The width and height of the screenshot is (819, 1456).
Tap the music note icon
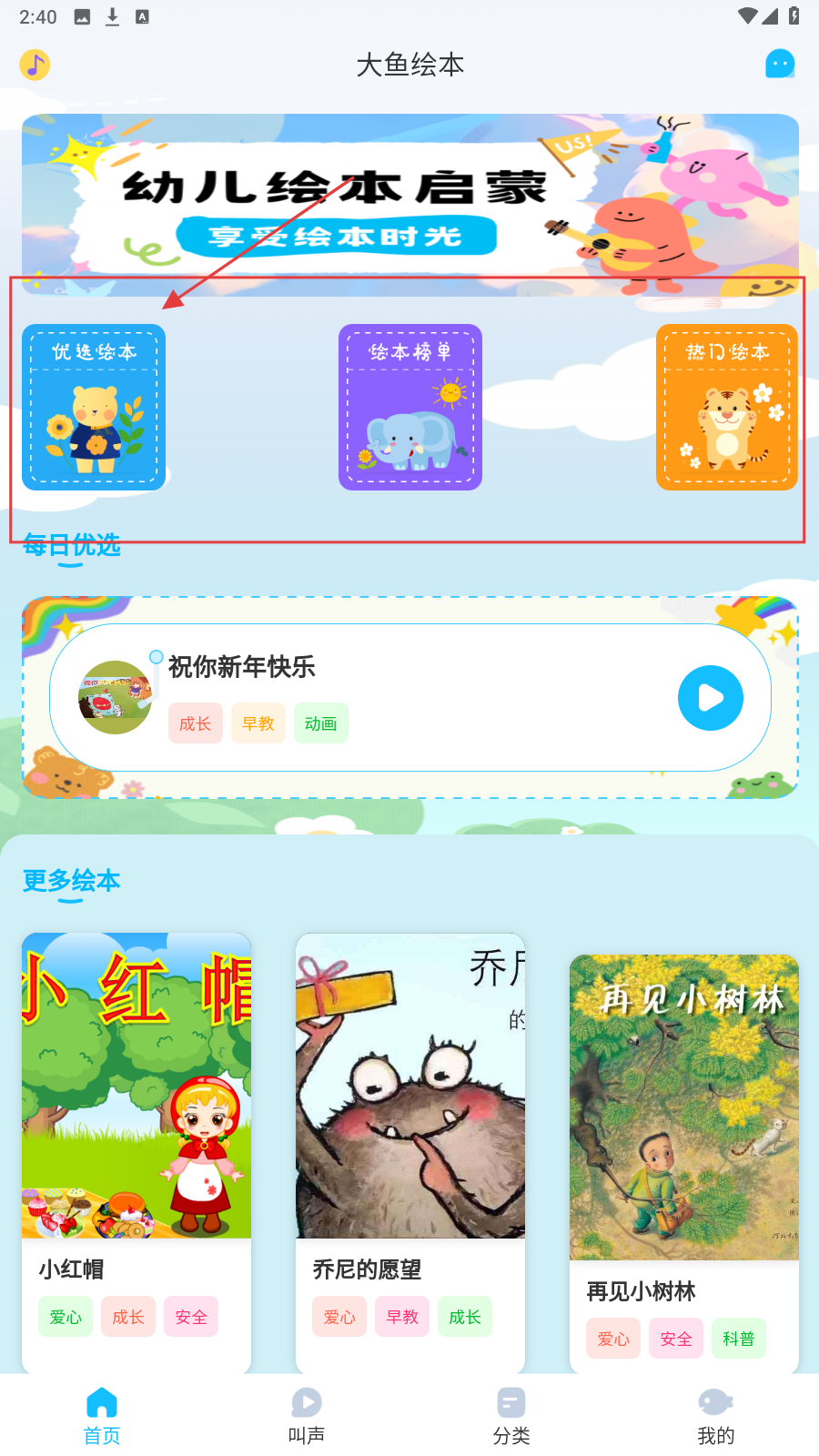pos(35,65)
